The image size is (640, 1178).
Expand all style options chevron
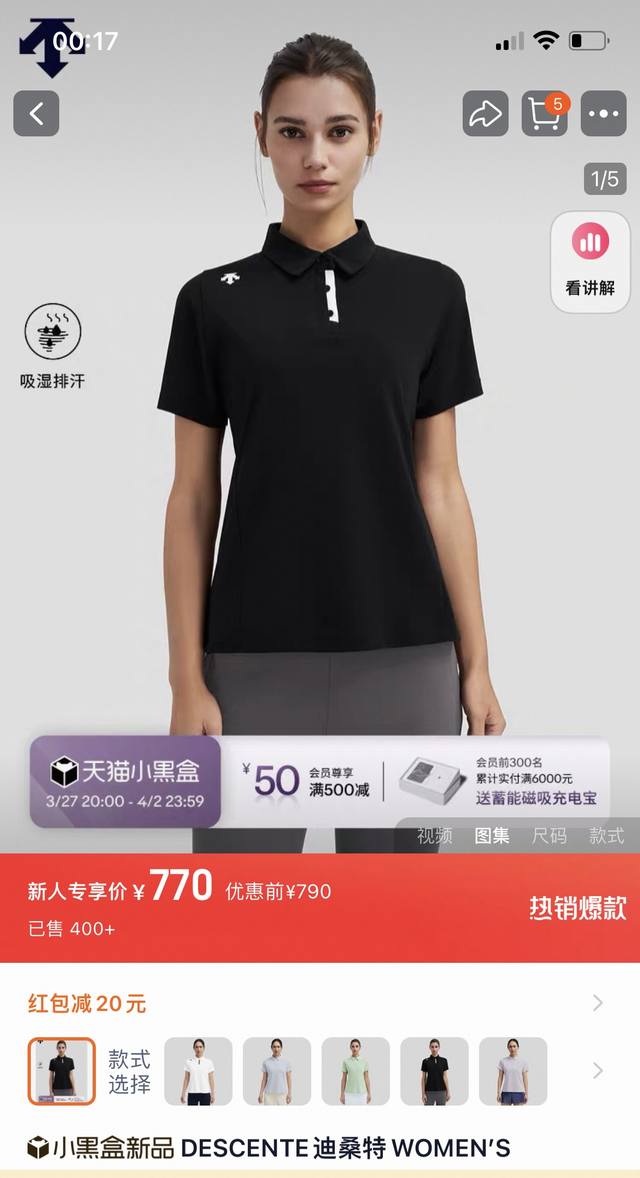click(x=598, y=1071)
